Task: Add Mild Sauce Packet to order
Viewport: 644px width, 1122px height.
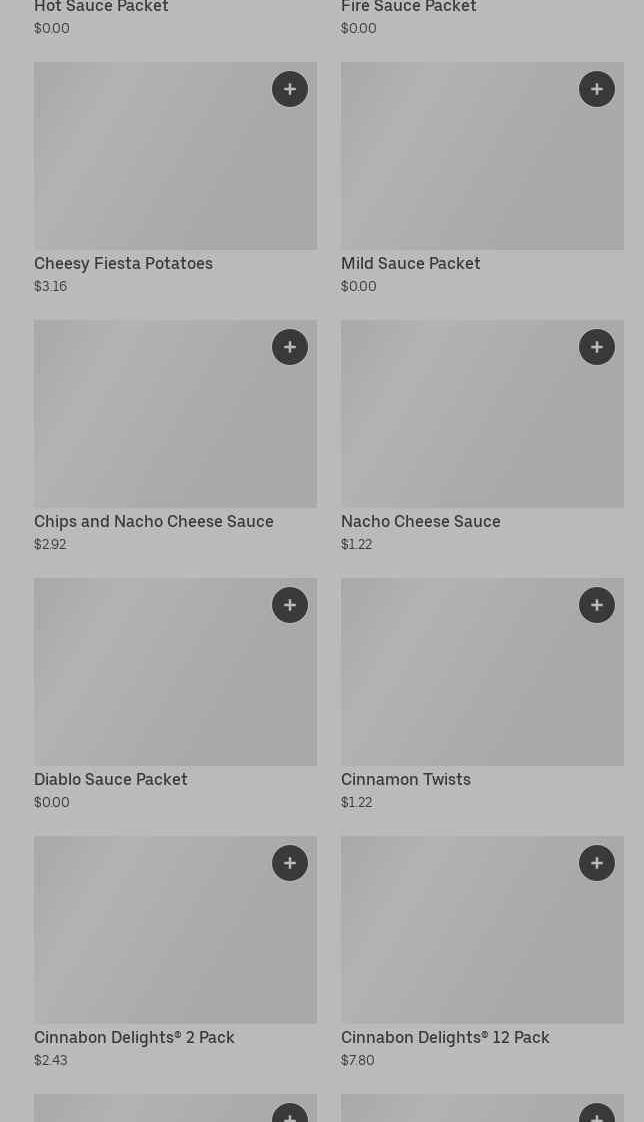Action: pyautogui.click(x=597, y=89)
